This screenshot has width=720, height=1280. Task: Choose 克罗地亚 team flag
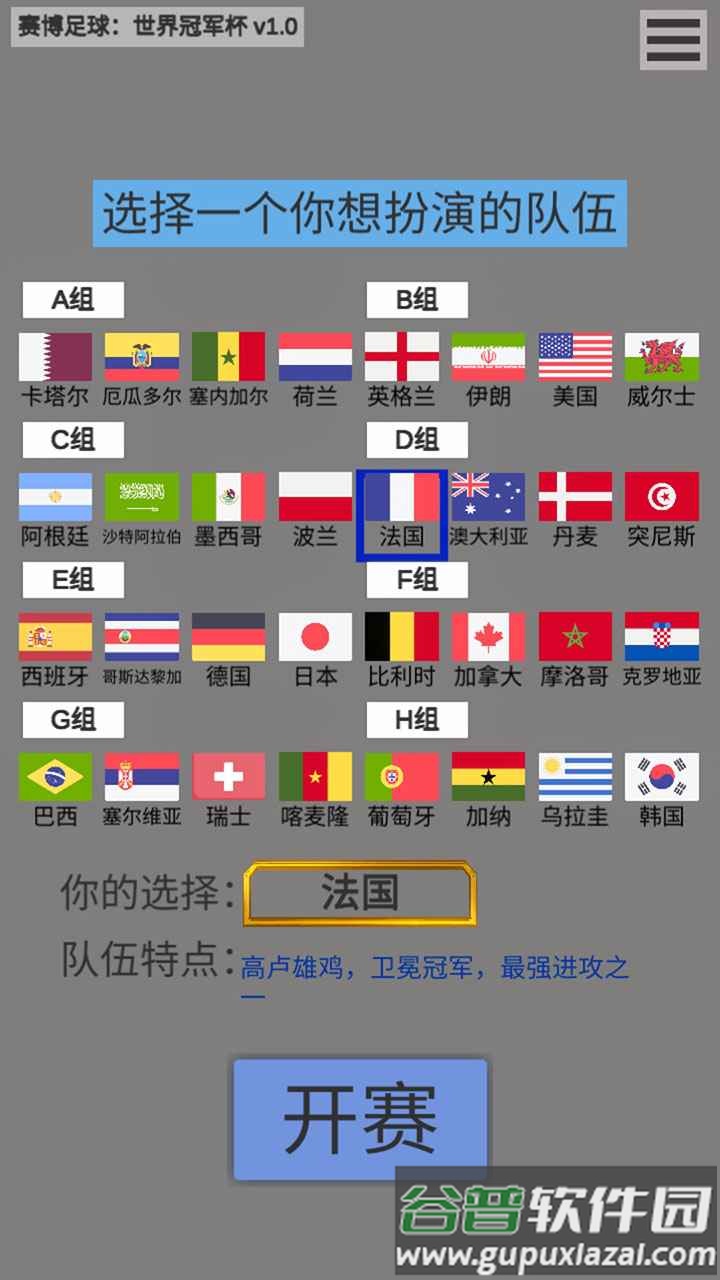click(662, 637)
